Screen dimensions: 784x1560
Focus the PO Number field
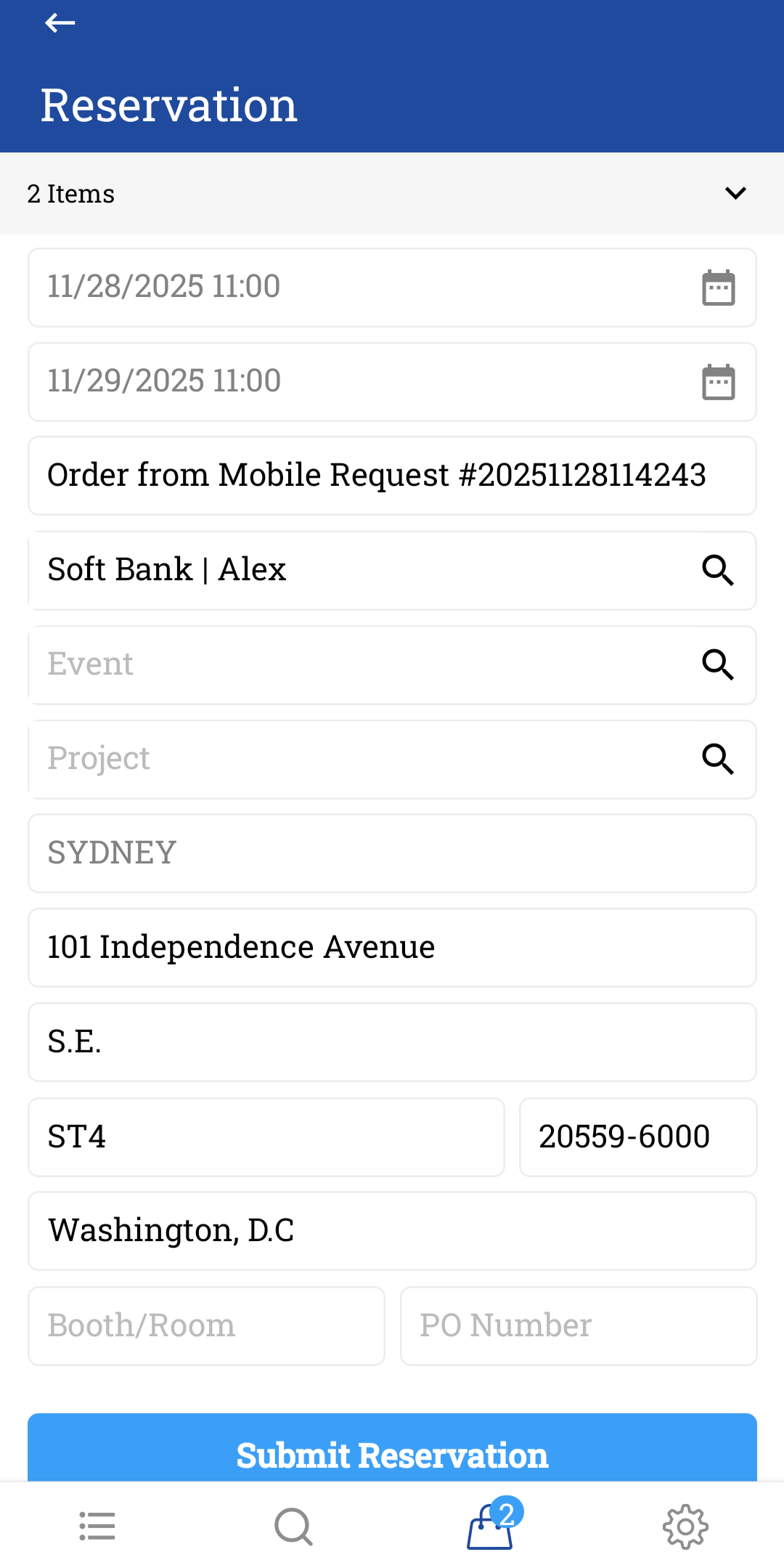(x=578, y=1325)
